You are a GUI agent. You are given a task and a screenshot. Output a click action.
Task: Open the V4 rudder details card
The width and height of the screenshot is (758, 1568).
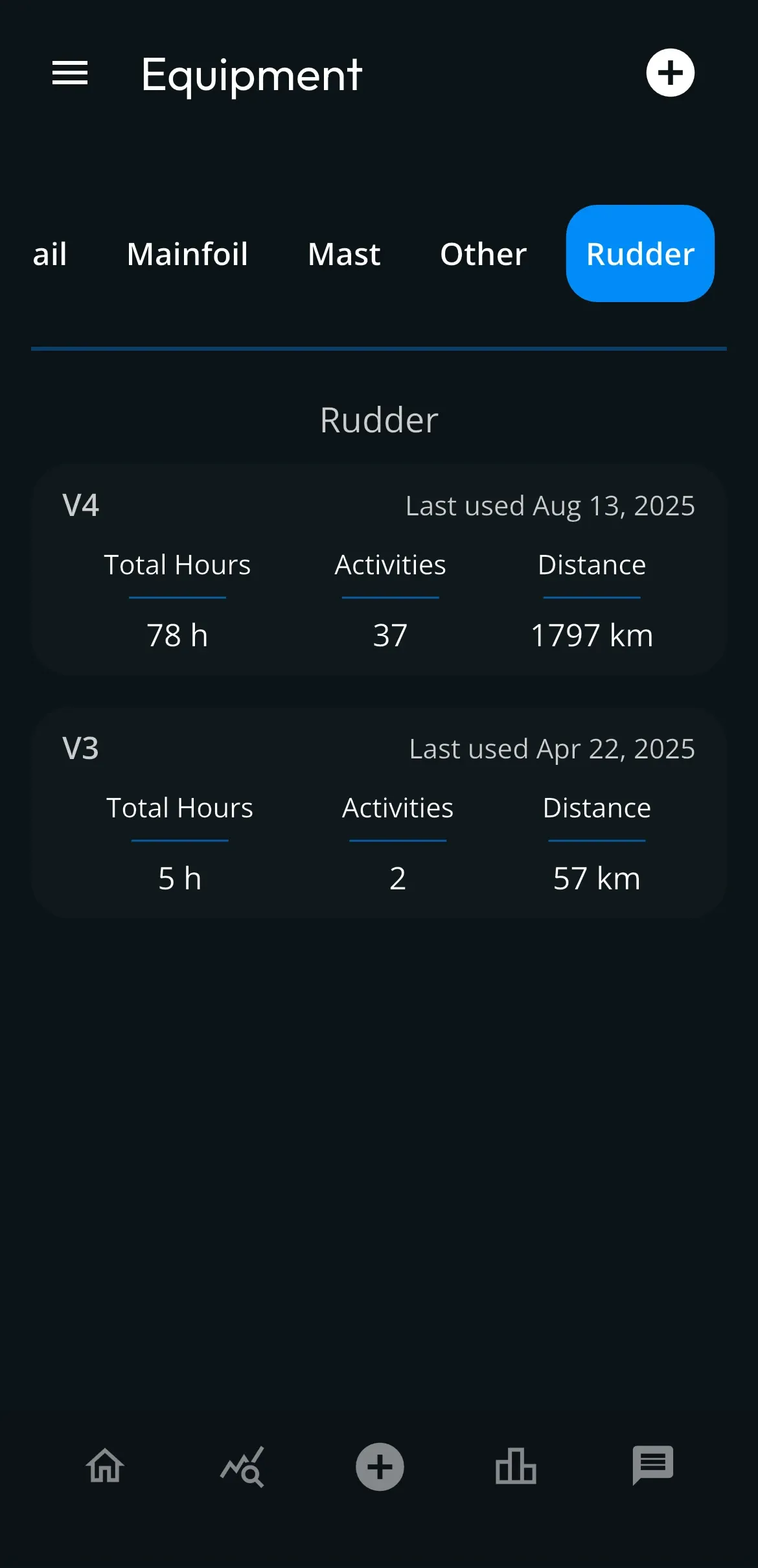click(379, 570)
